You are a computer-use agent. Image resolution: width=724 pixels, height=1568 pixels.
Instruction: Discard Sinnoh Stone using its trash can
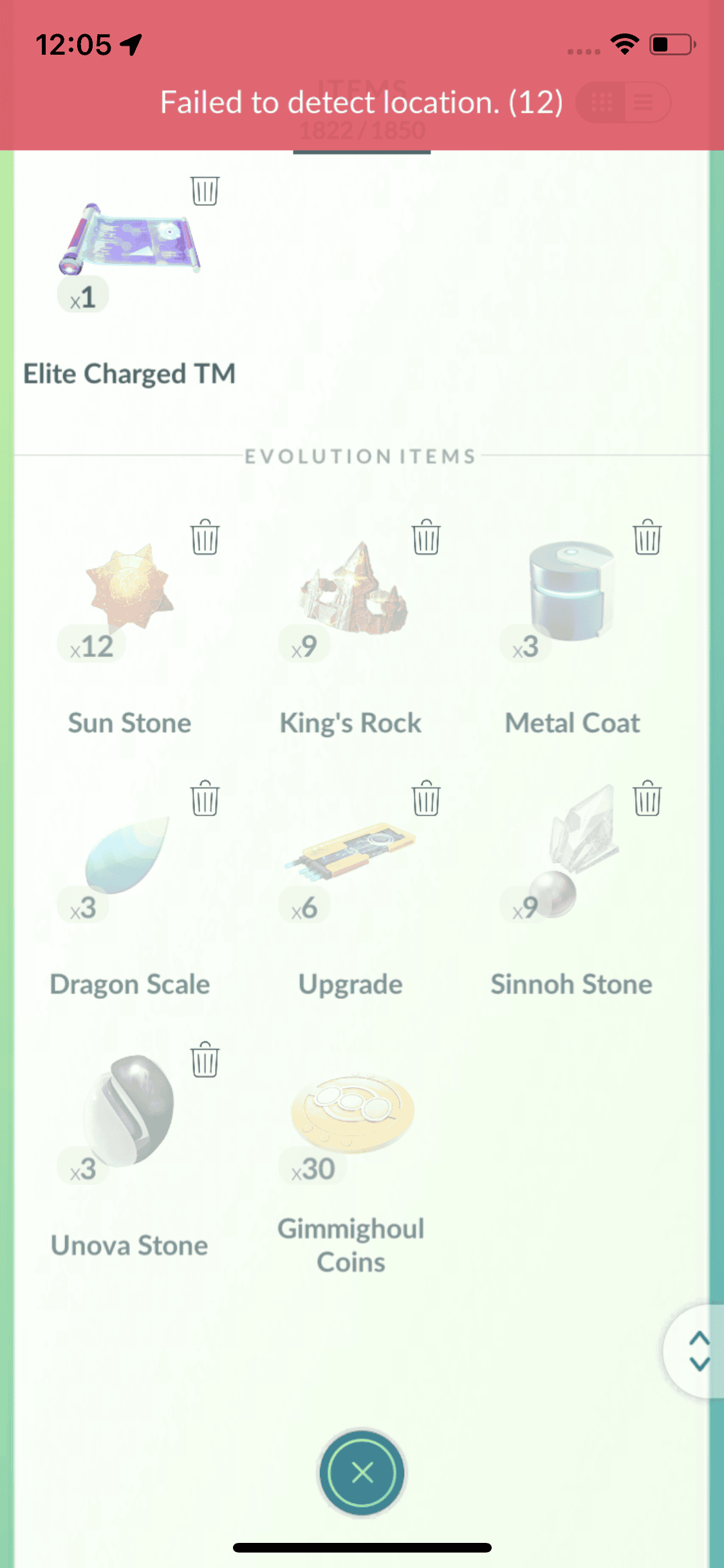[647, 799]
